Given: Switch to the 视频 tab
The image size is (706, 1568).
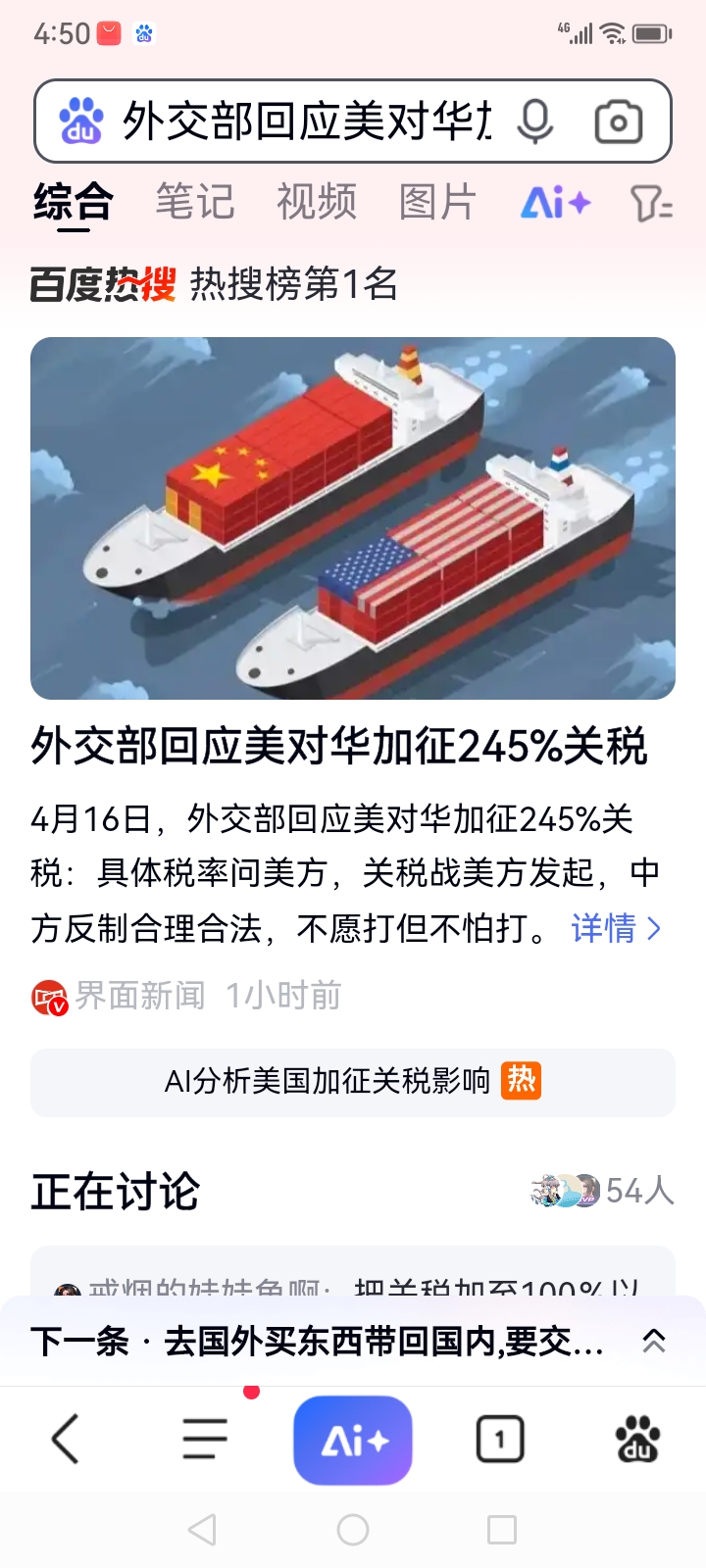Looking at the screenshot, I should tap(316, 202).
